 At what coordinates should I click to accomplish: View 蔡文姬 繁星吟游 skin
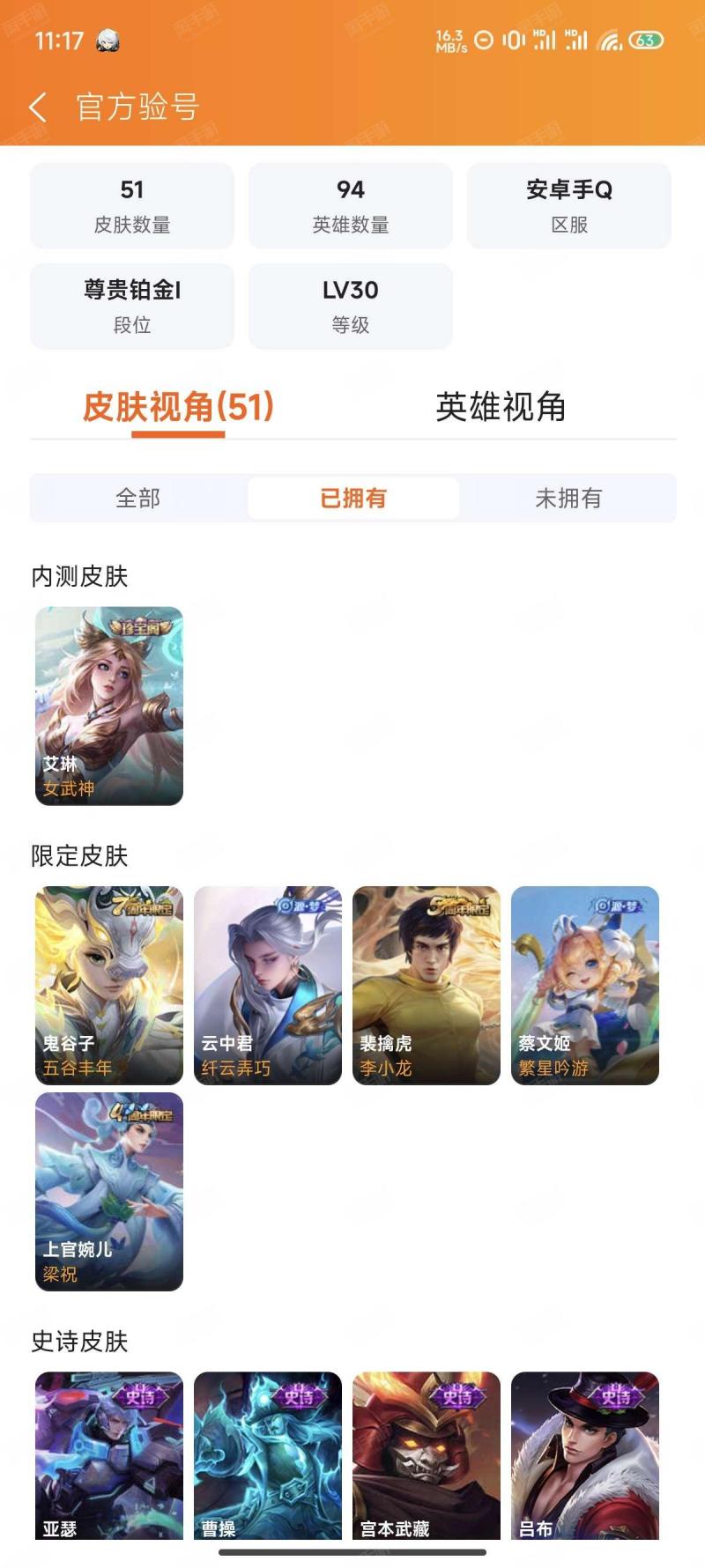tap(585, 985)
